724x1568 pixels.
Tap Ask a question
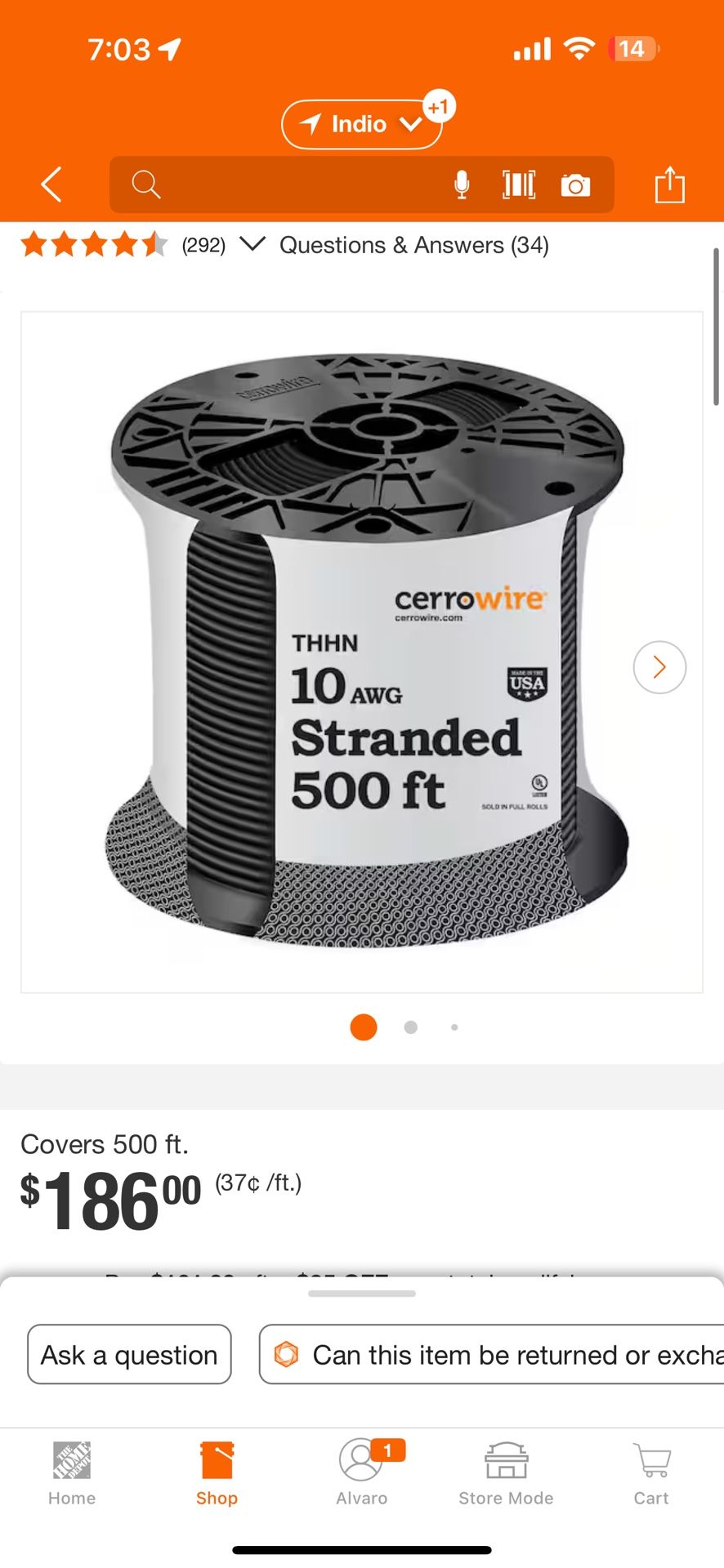click(x=129, y=1355)
